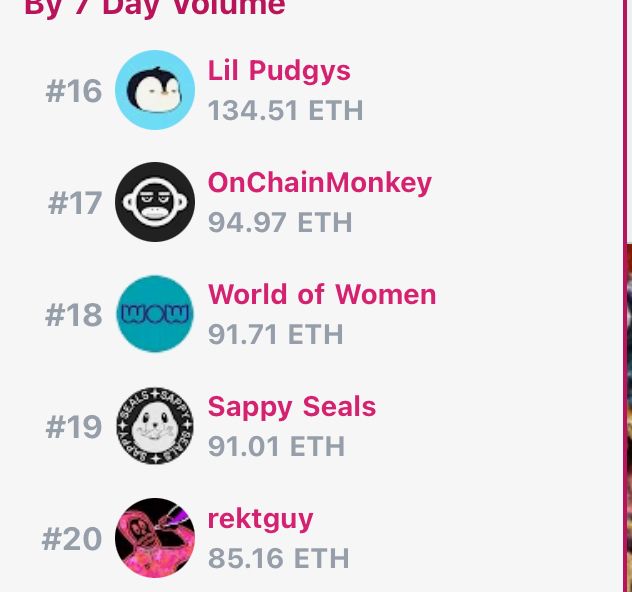
Task: Tap the Lil Pudgys penguin avatar
Action: click(155, 90)
